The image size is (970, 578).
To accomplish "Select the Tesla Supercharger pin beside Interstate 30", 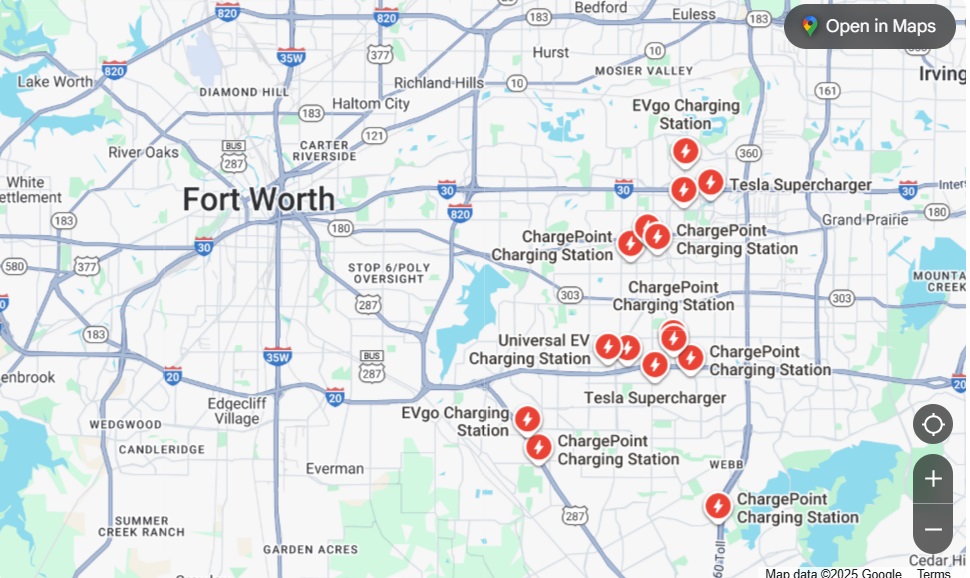I will click(x=710, y=183).
